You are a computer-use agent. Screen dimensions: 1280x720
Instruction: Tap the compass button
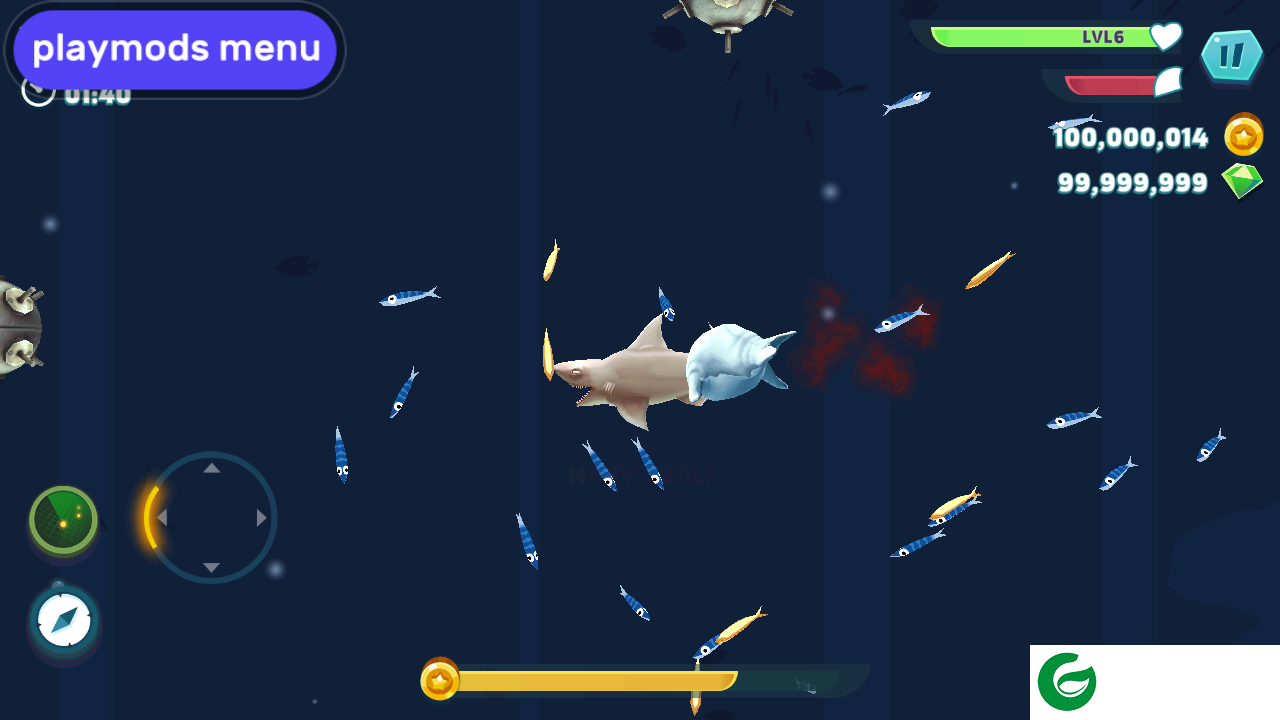64,622
